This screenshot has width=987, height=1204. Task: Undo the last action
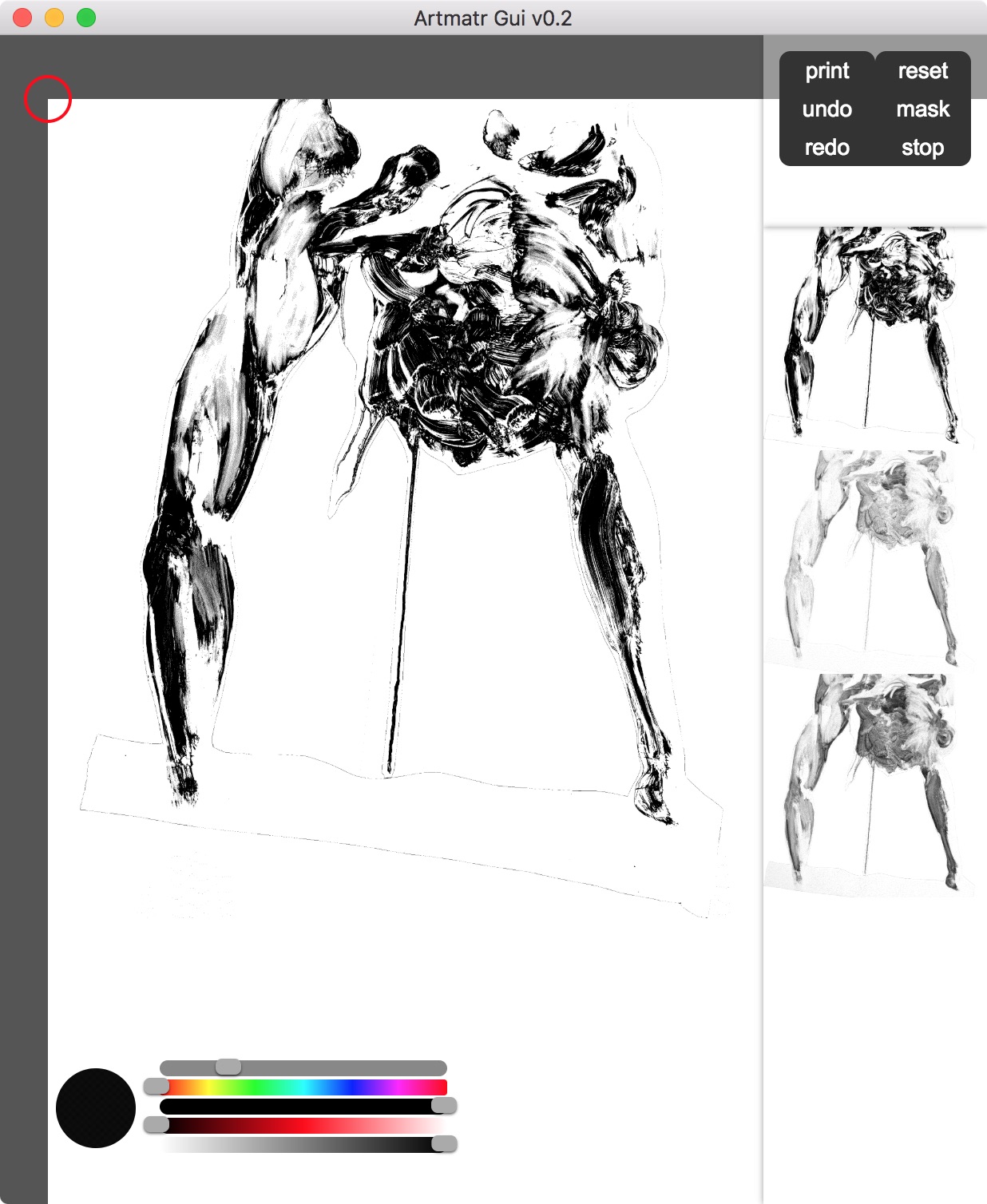click(x=827, y=109)
